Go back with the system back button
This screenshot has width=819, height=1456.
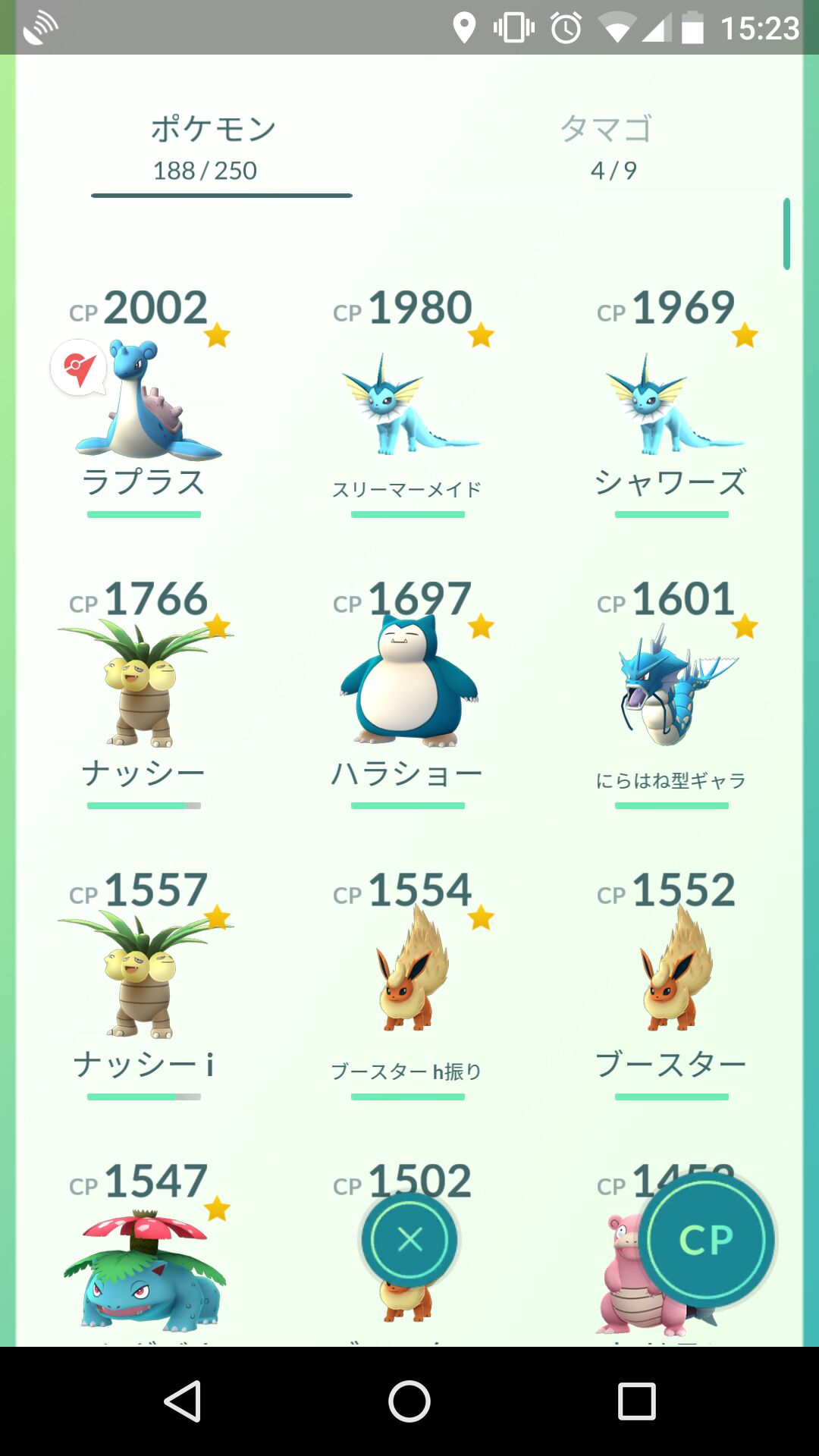coord(182,1401)
